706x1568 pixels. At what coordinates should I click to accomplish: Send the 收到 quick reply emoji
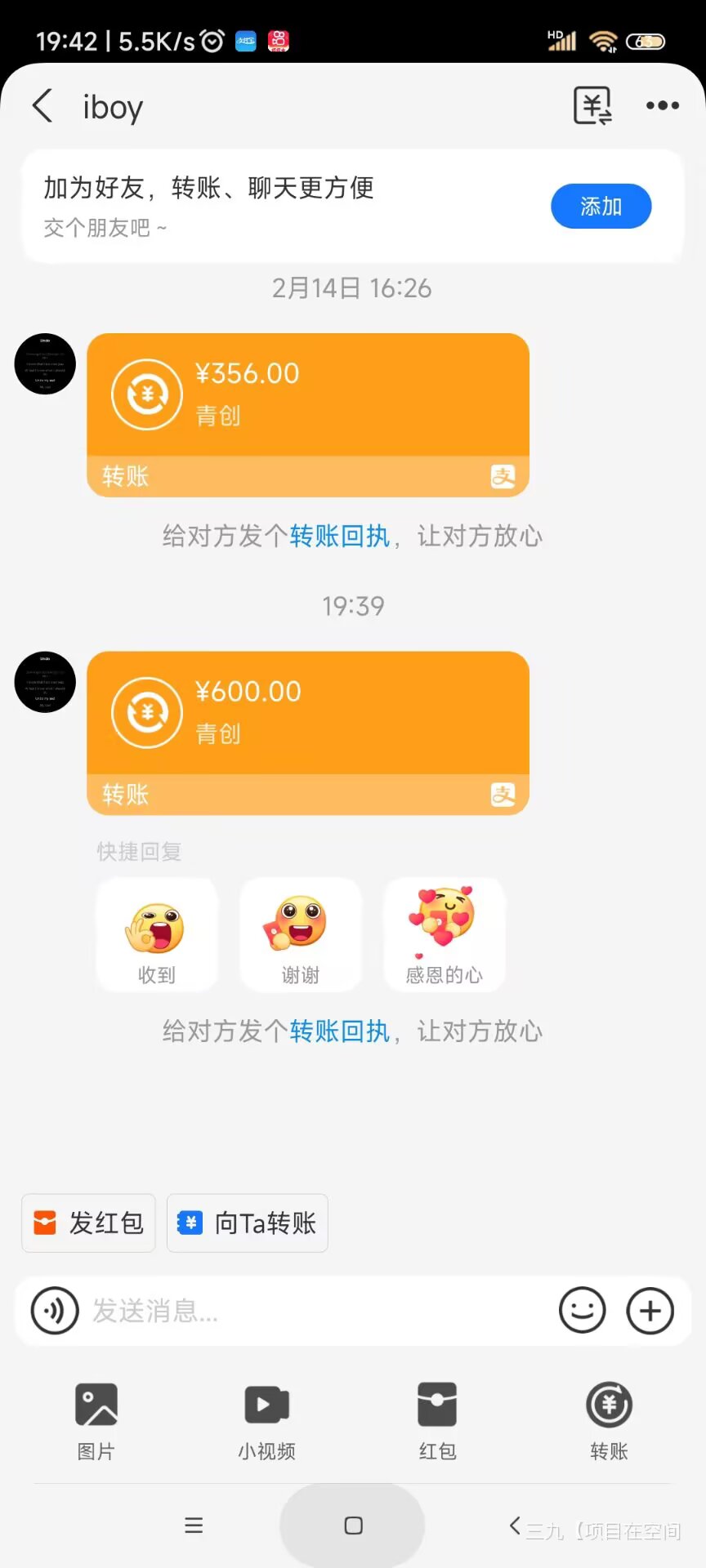click(x=157, y=933)
